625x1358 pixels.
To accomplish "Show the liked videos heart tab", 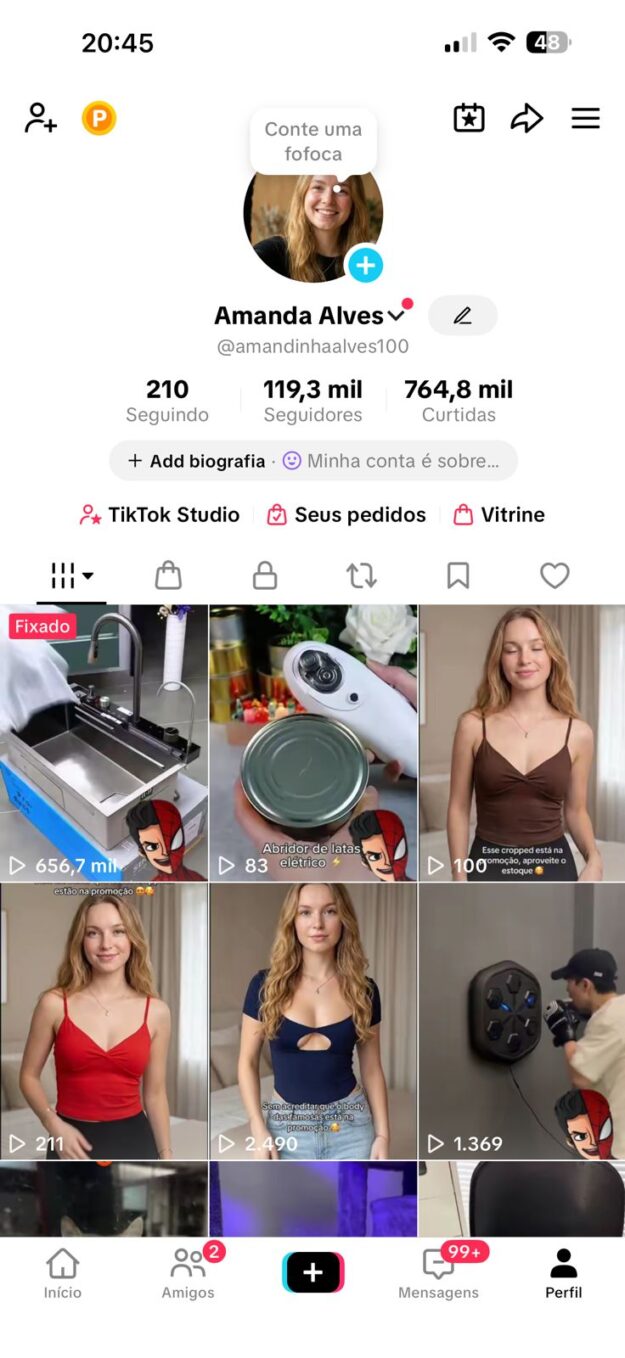I will tap(554, 575).
